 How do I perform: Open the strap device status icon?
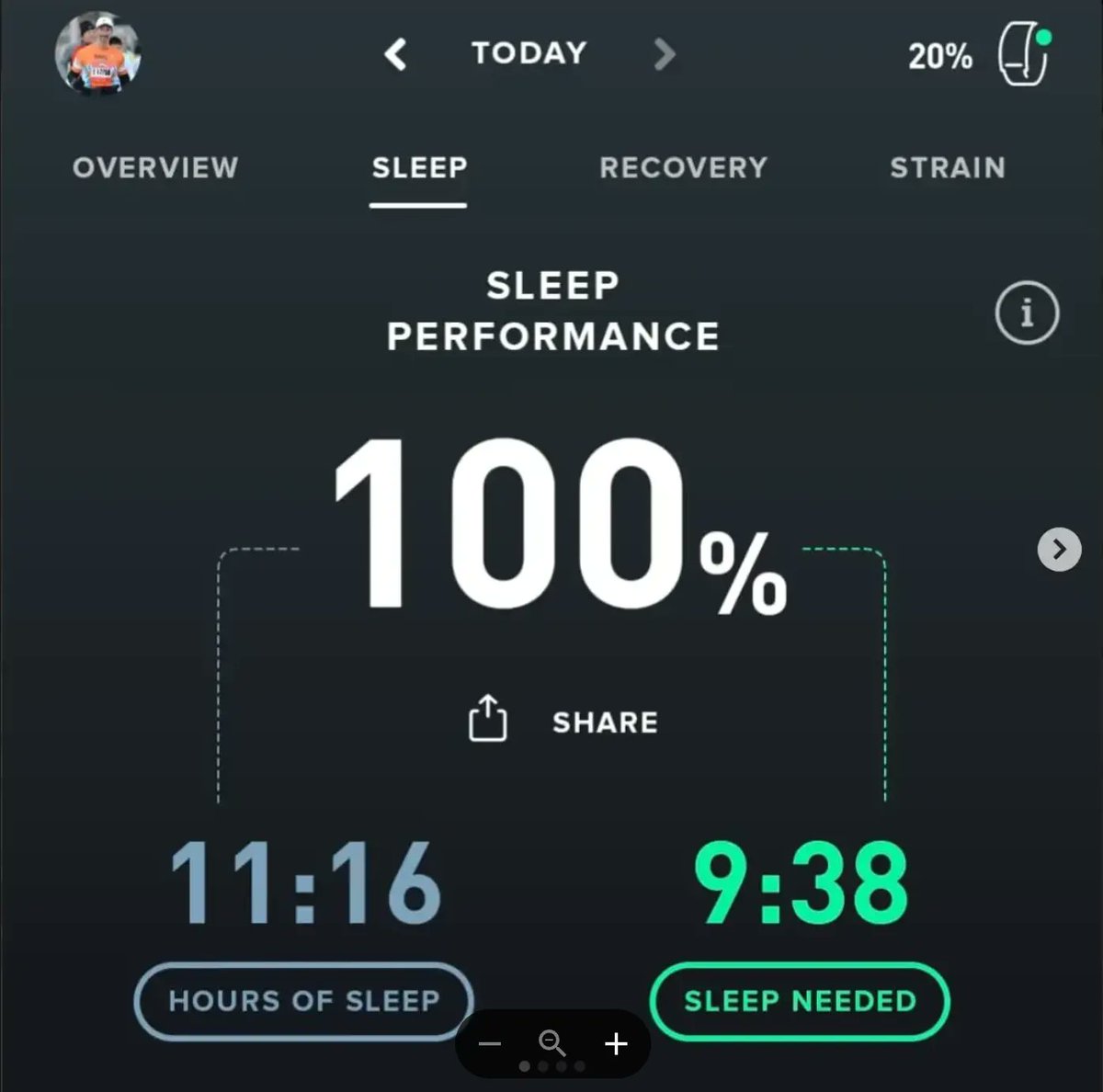[1024, 55]
